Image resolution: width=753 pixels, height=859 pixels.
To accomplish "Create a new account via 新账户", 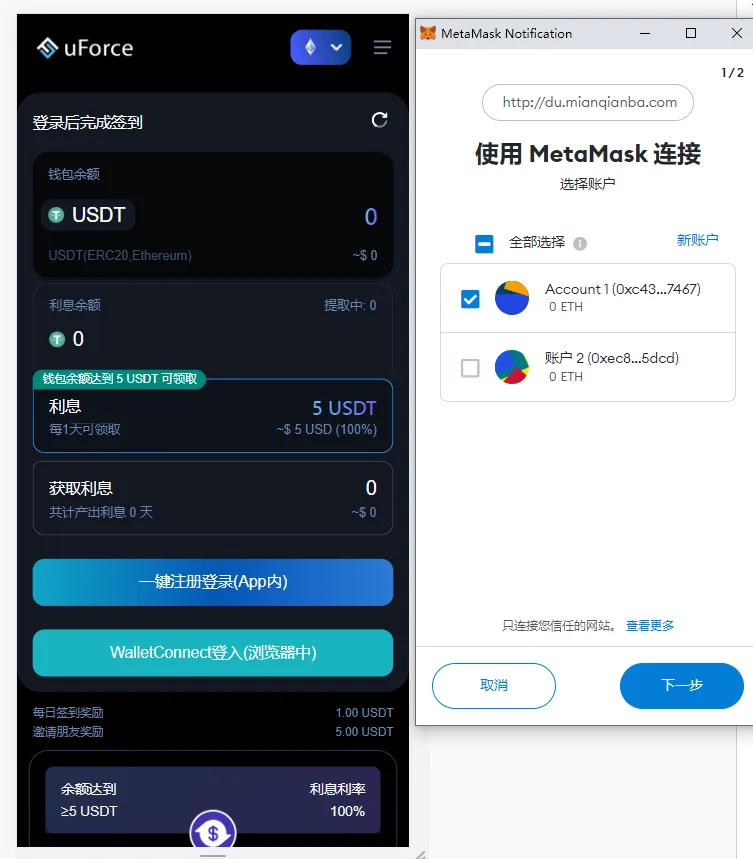I will coord(697,240).
